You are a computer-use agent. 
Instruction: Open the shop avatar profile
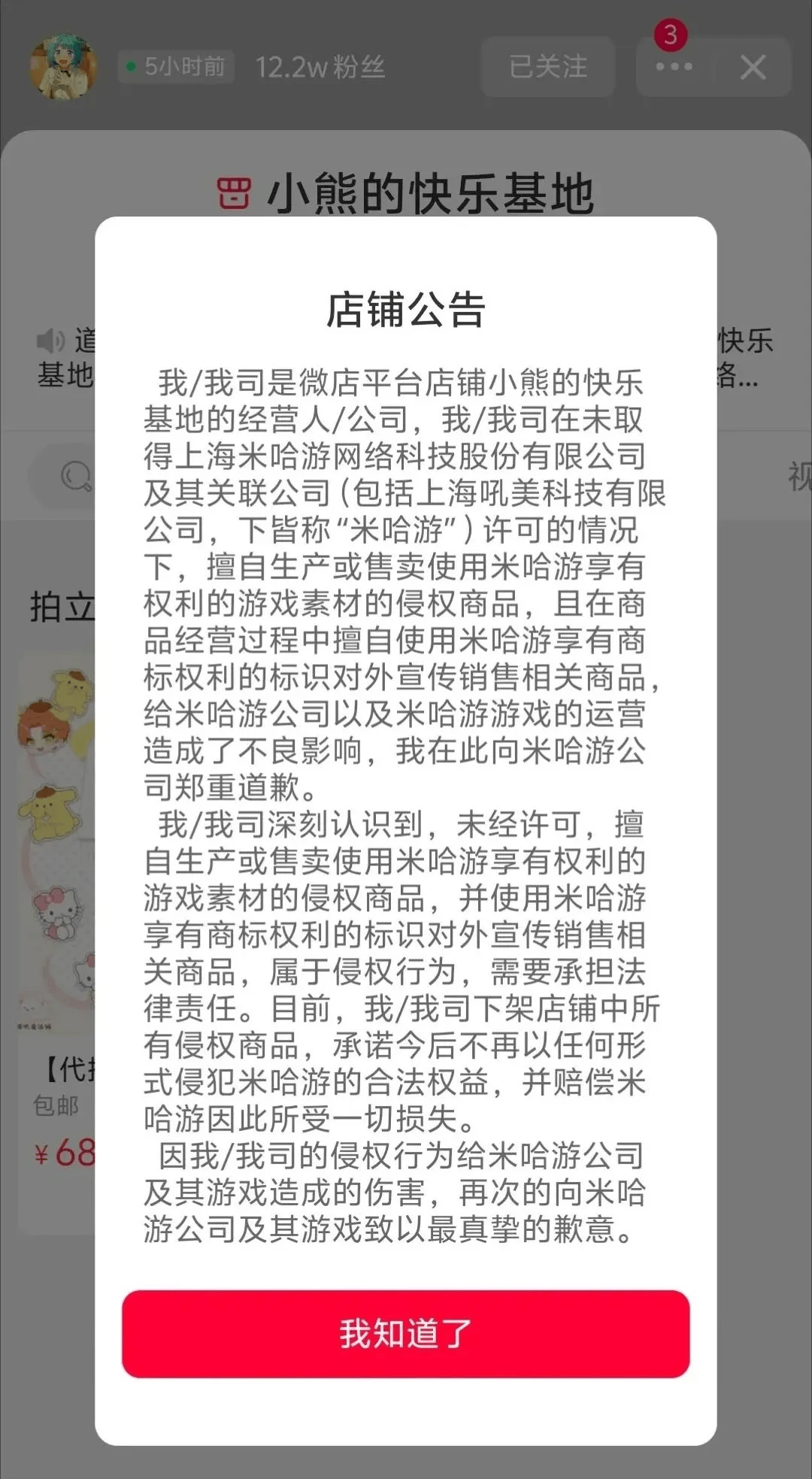[x=64, y=66]
